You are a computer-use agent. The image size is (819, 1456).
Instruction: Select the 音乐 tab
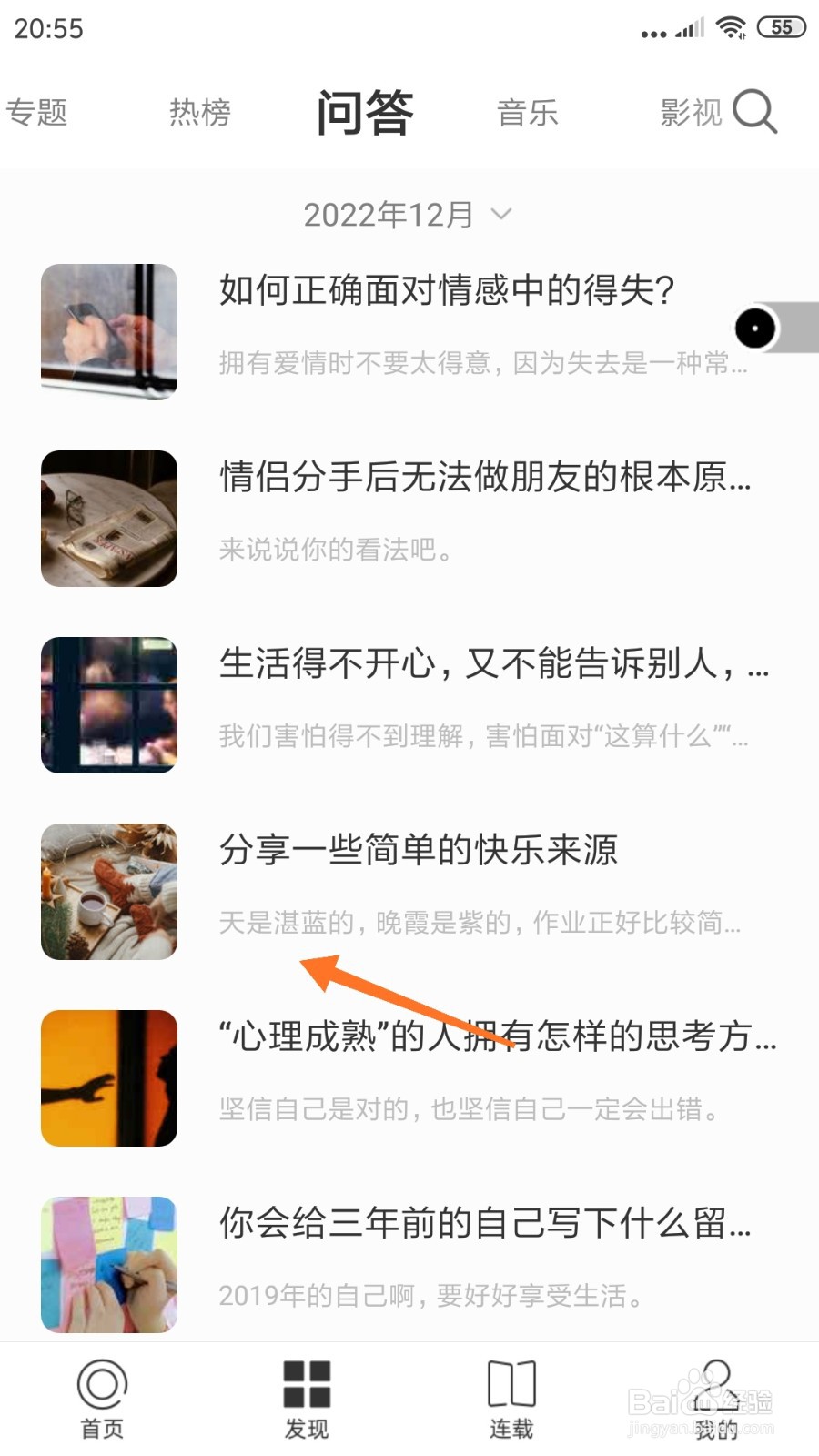coord(529,112)
